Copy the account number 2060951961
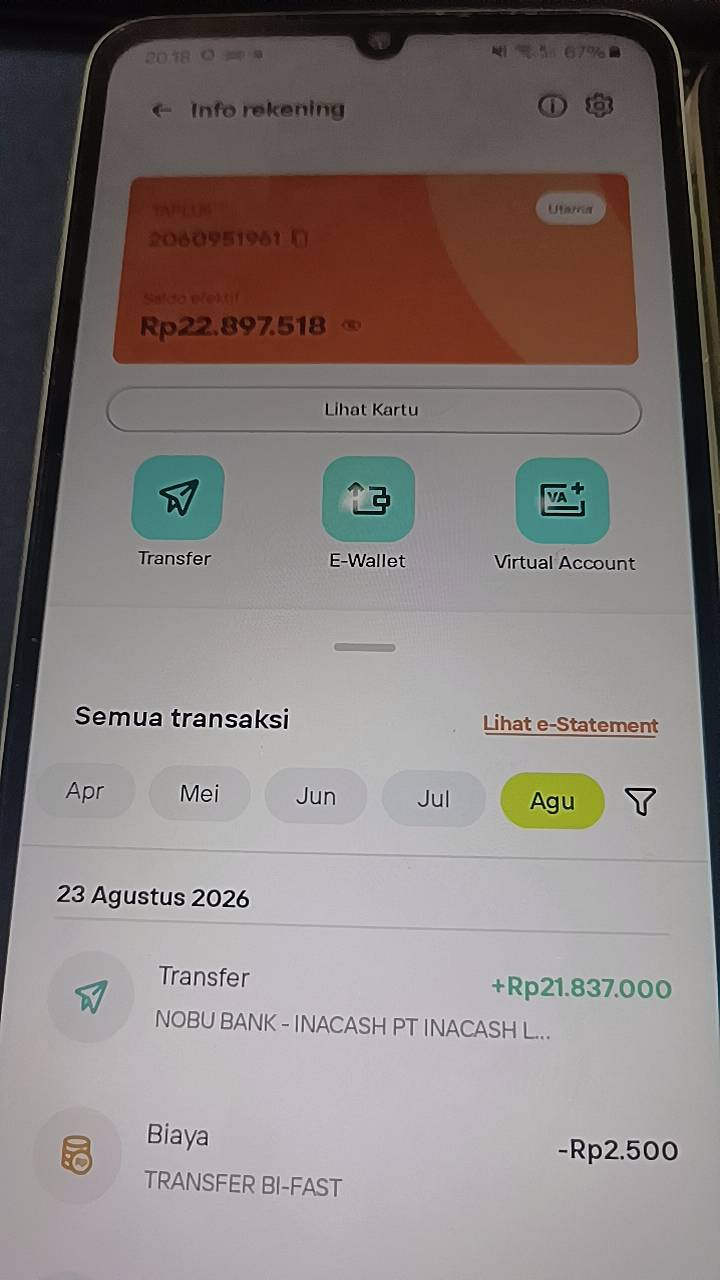 click(x=300, y=239)
